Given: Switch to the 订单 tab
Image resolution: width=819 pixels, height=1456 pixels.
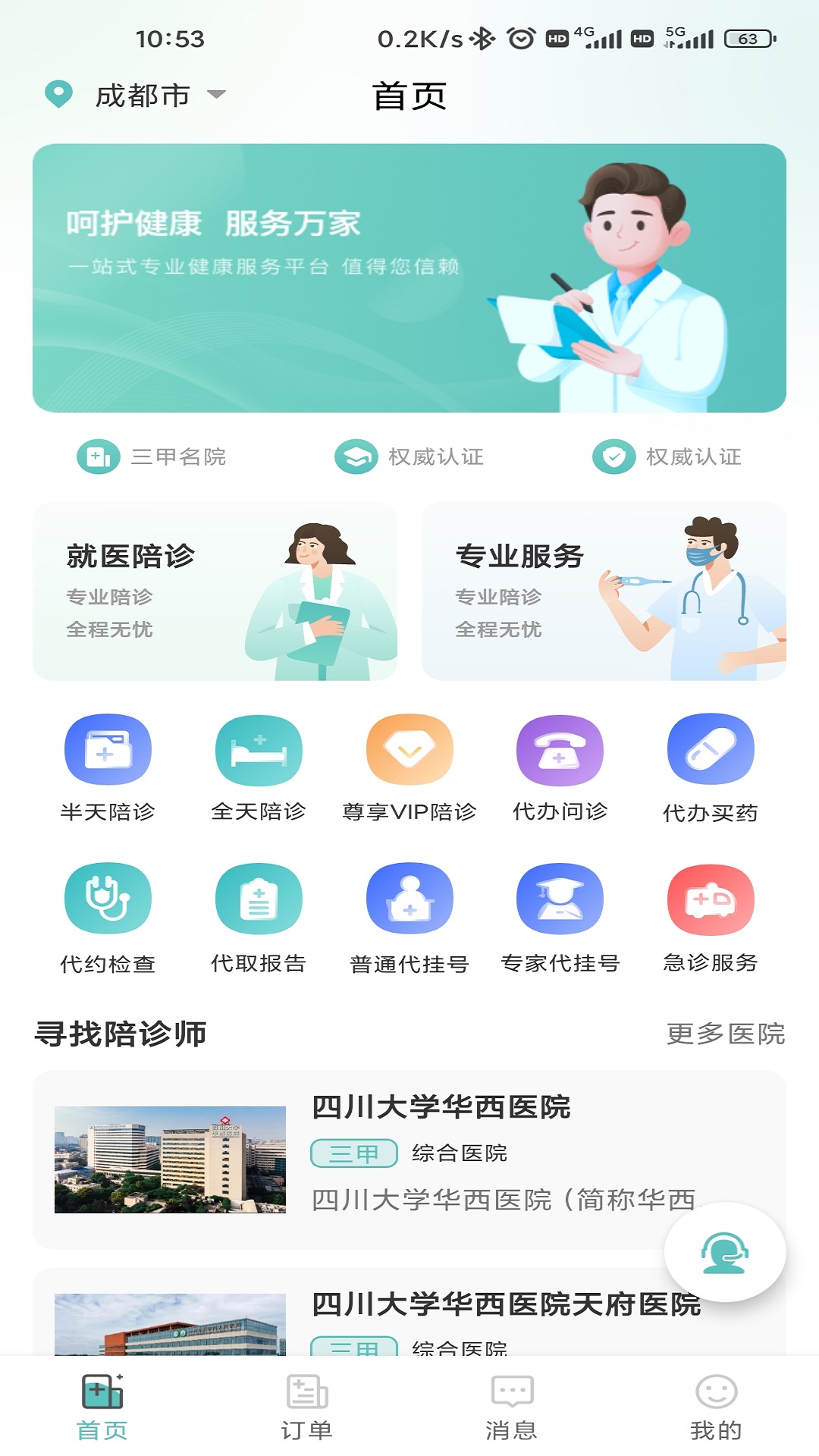Looking at the screenshot, I should [306, 1407].
